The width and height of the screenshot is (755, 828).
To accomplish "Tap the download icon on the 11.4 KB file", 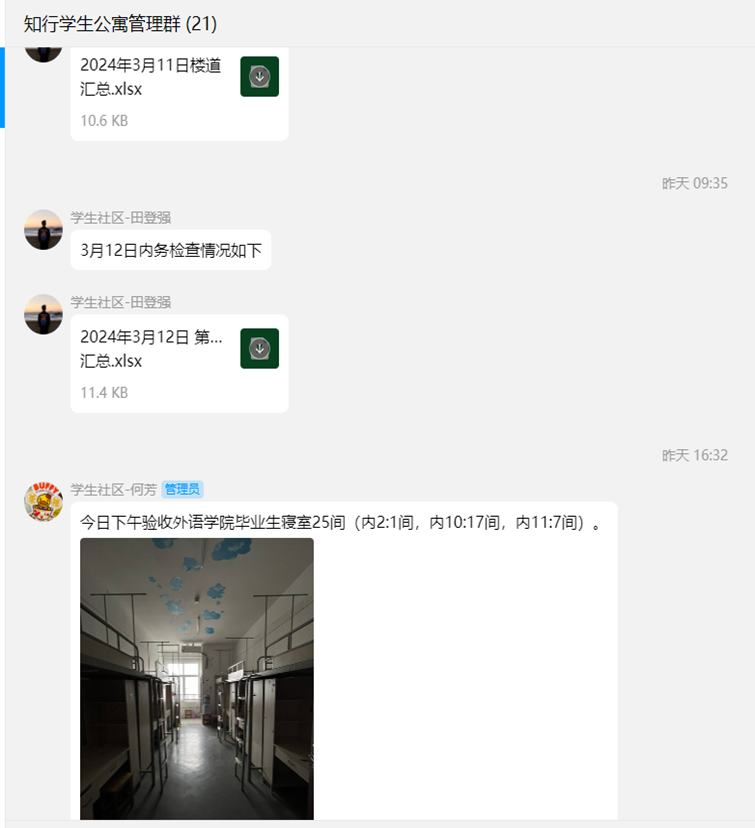I will 259,348.
